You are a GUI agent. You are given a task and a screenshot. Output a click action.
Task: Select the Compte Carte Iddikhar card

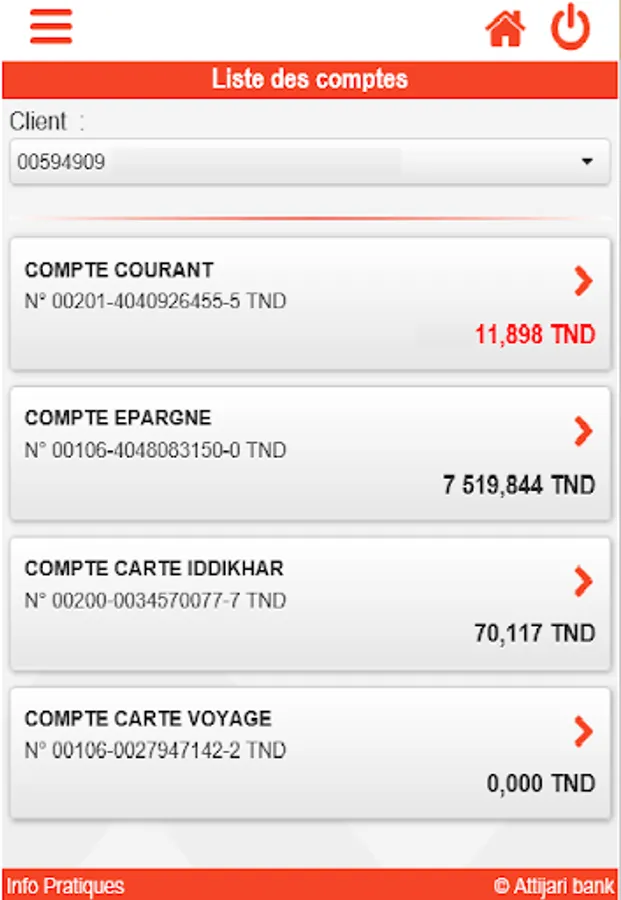310,603
